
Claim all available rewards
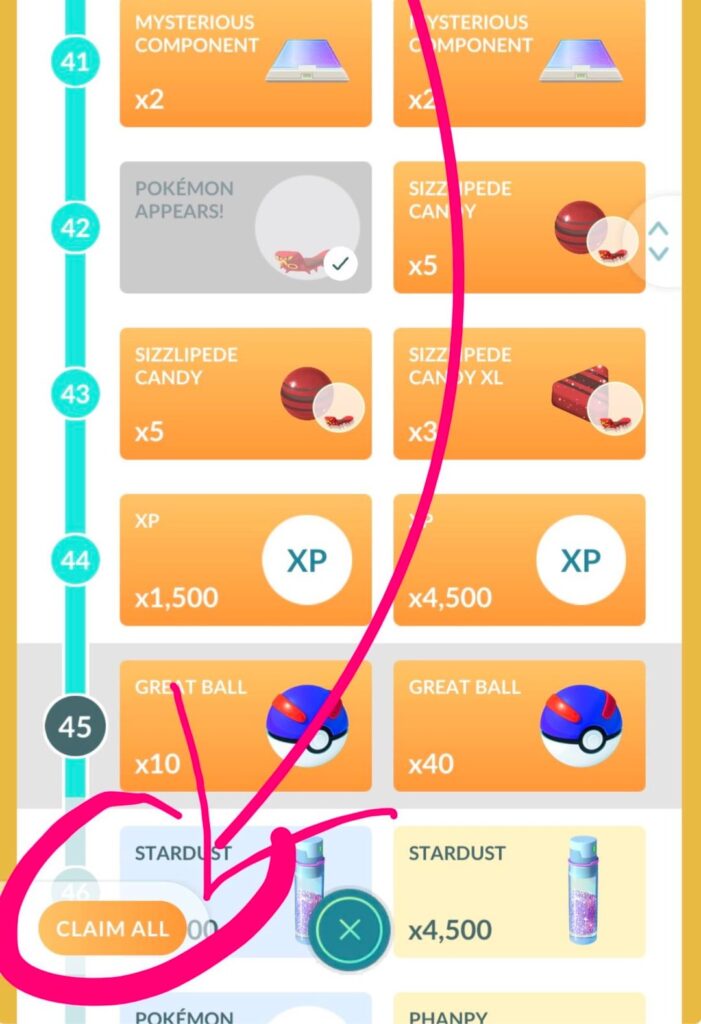(112, 928)
